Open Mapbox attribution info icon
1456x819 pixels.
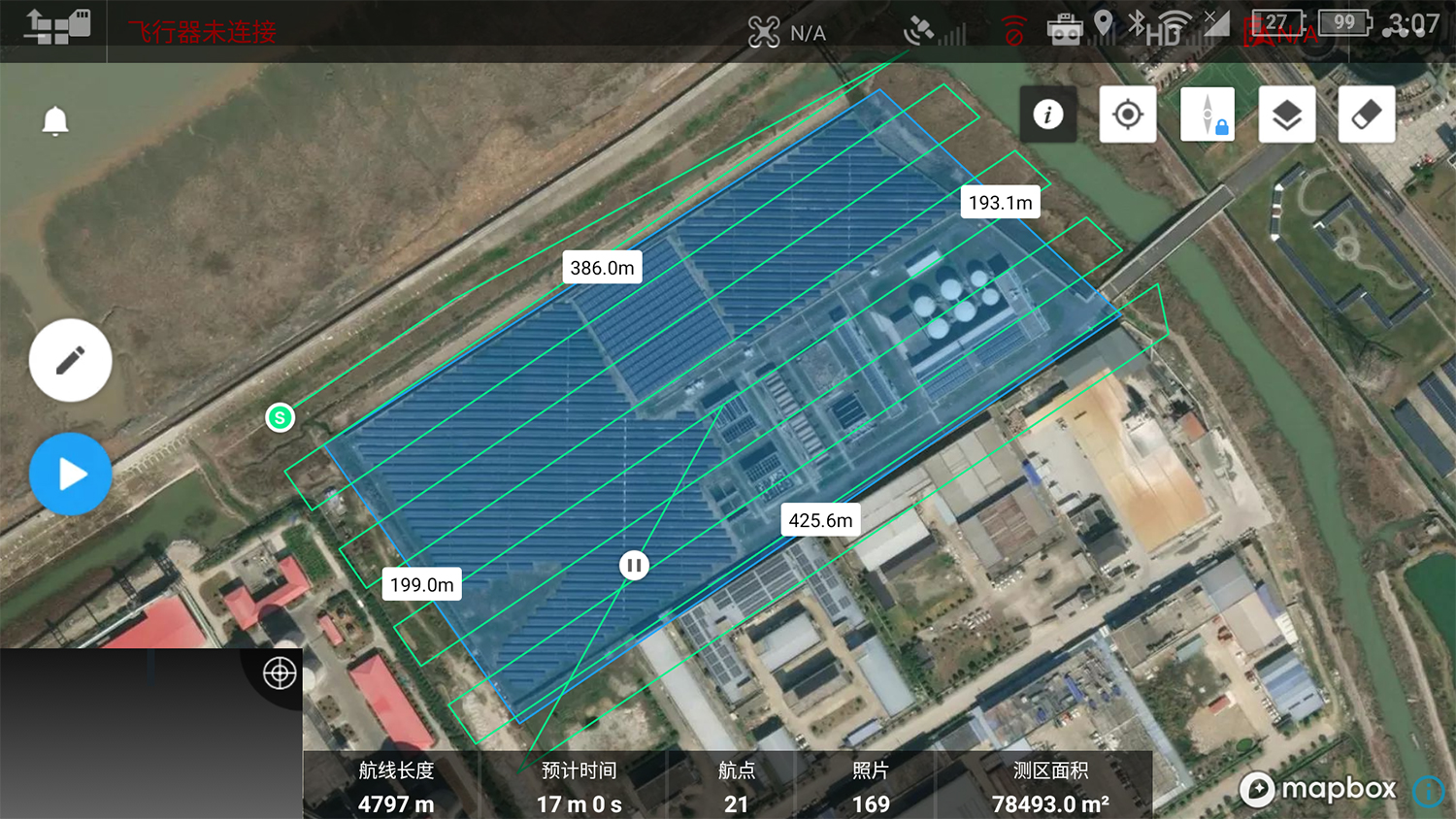coord(1427,791)
